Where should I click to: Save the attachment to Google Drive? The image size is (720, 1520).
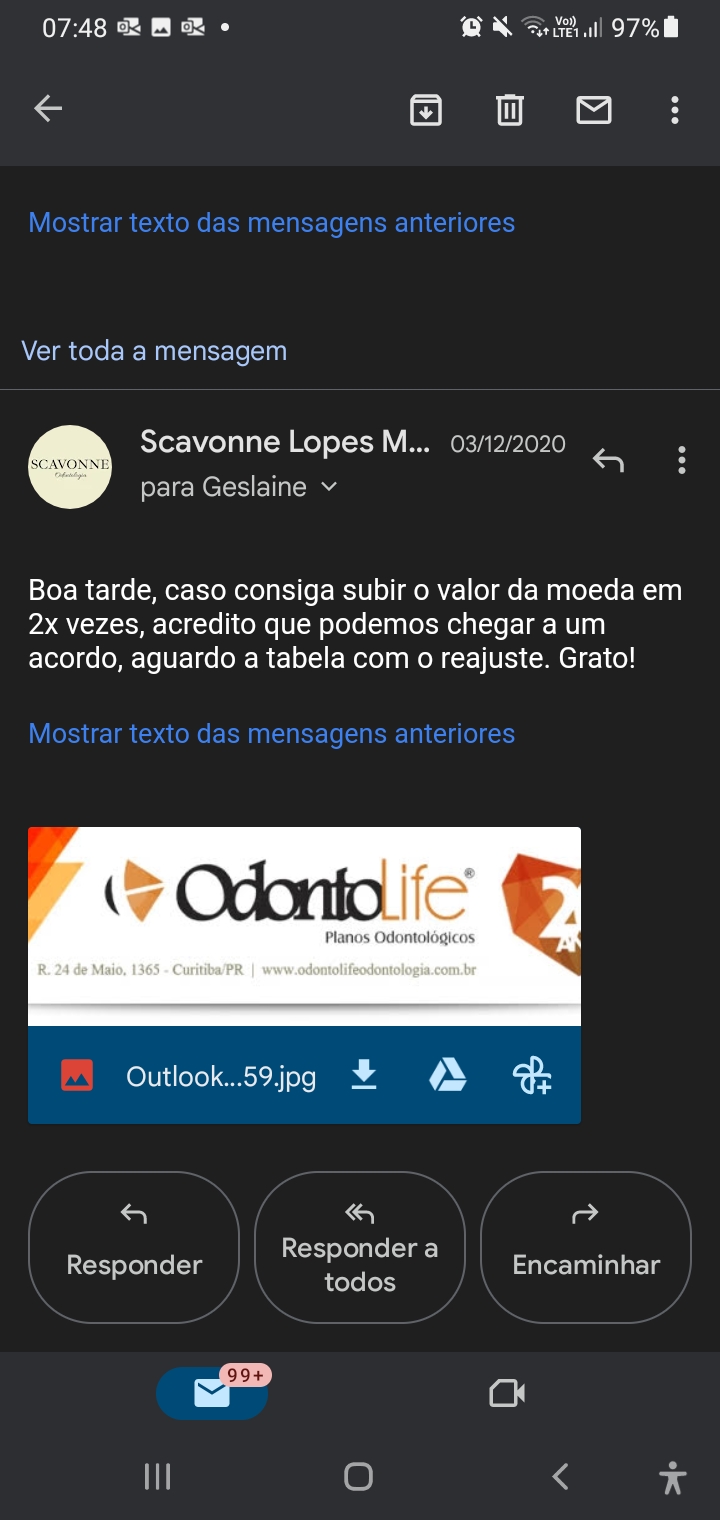pos(447,1076)
